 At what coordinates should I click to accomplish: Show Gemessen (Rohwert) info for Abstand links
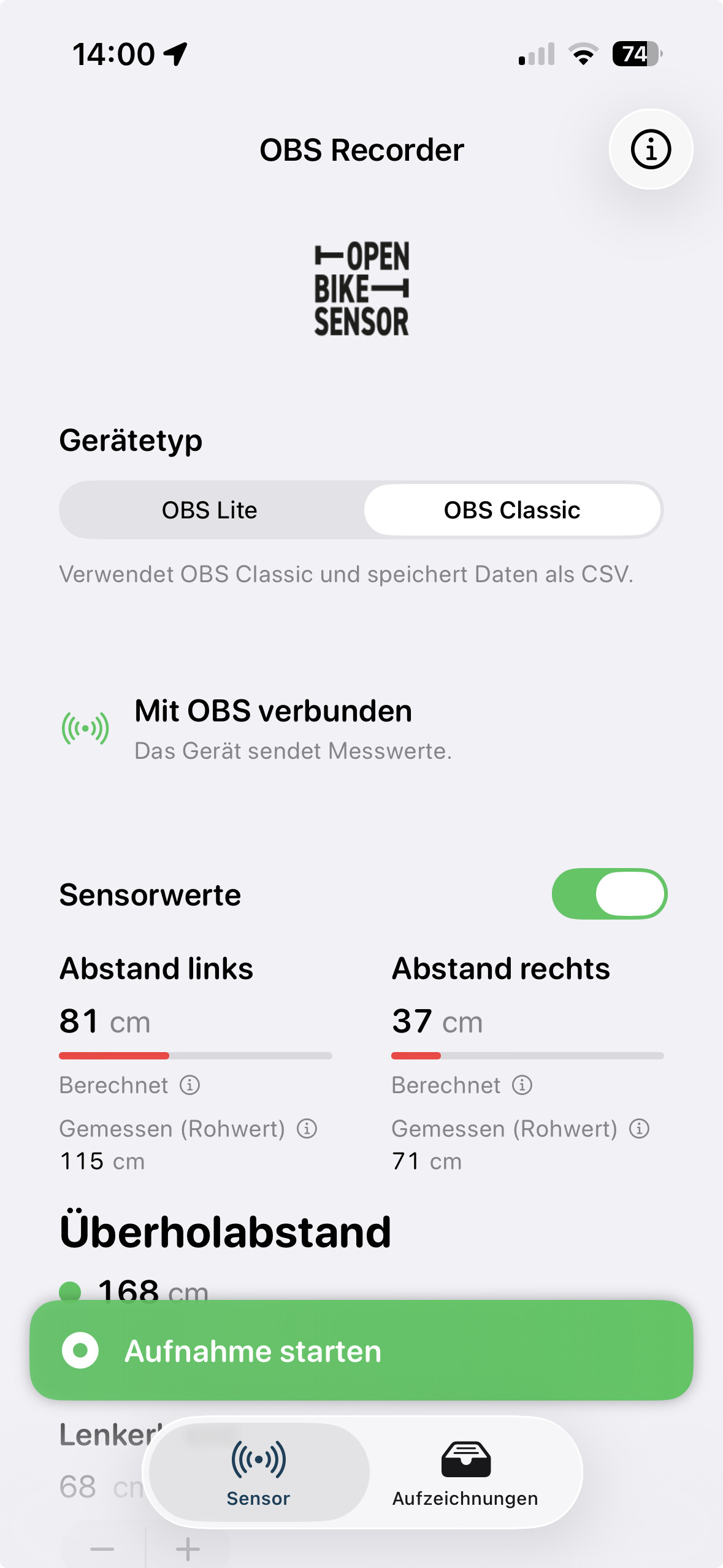(x=307, y=1129)
